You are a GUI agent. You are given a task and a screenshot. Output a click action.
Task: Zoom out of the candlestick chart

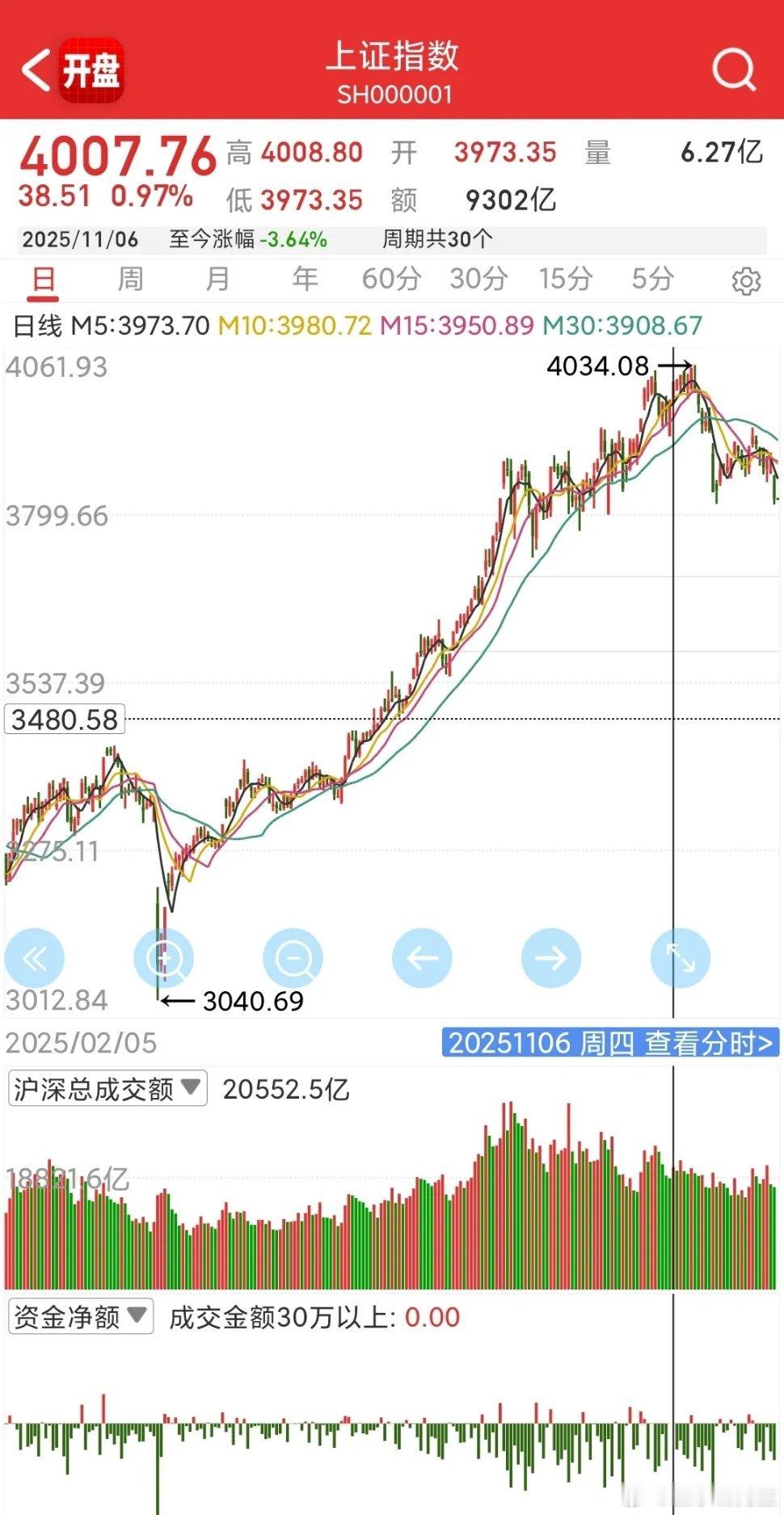point(293,956)
